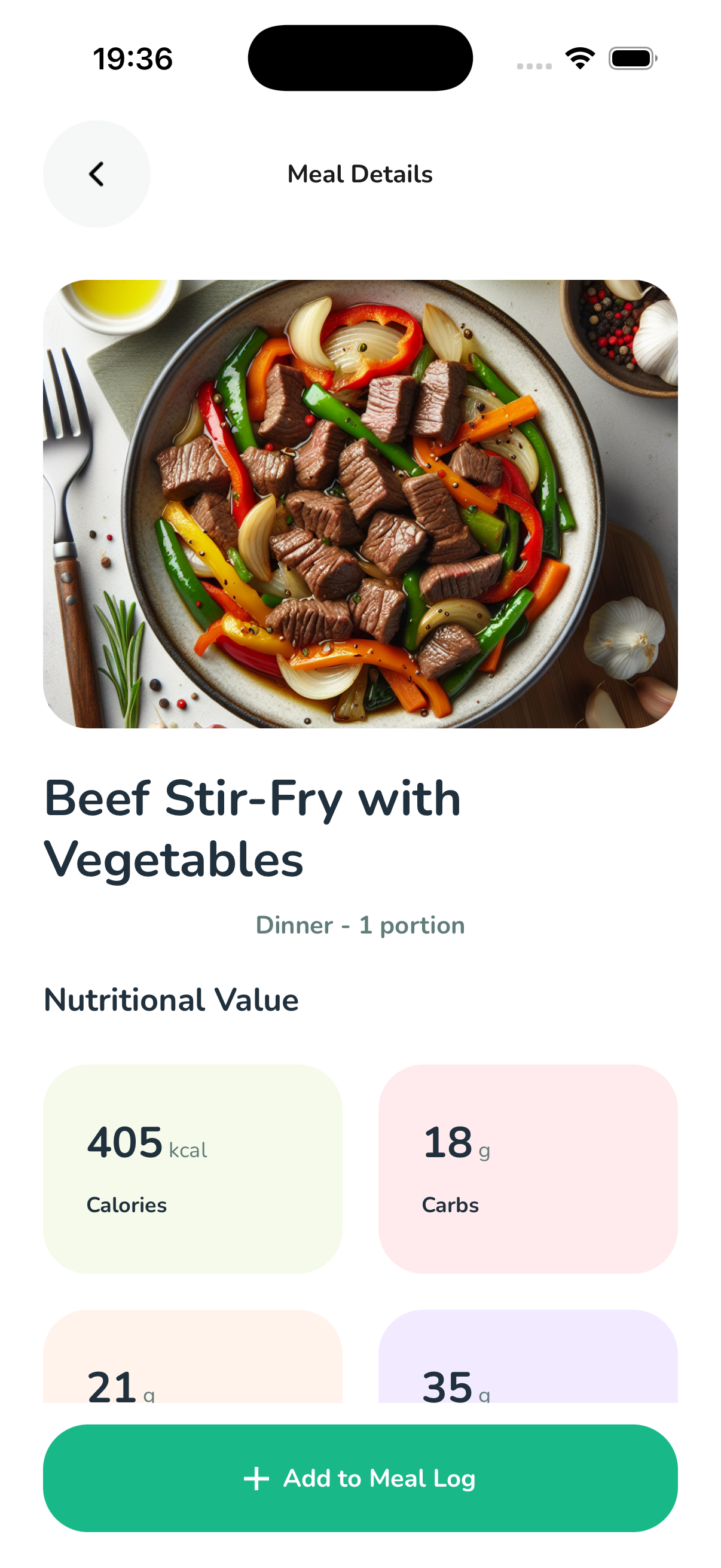Tap the battery indicator icon

[x=631, y=57]
